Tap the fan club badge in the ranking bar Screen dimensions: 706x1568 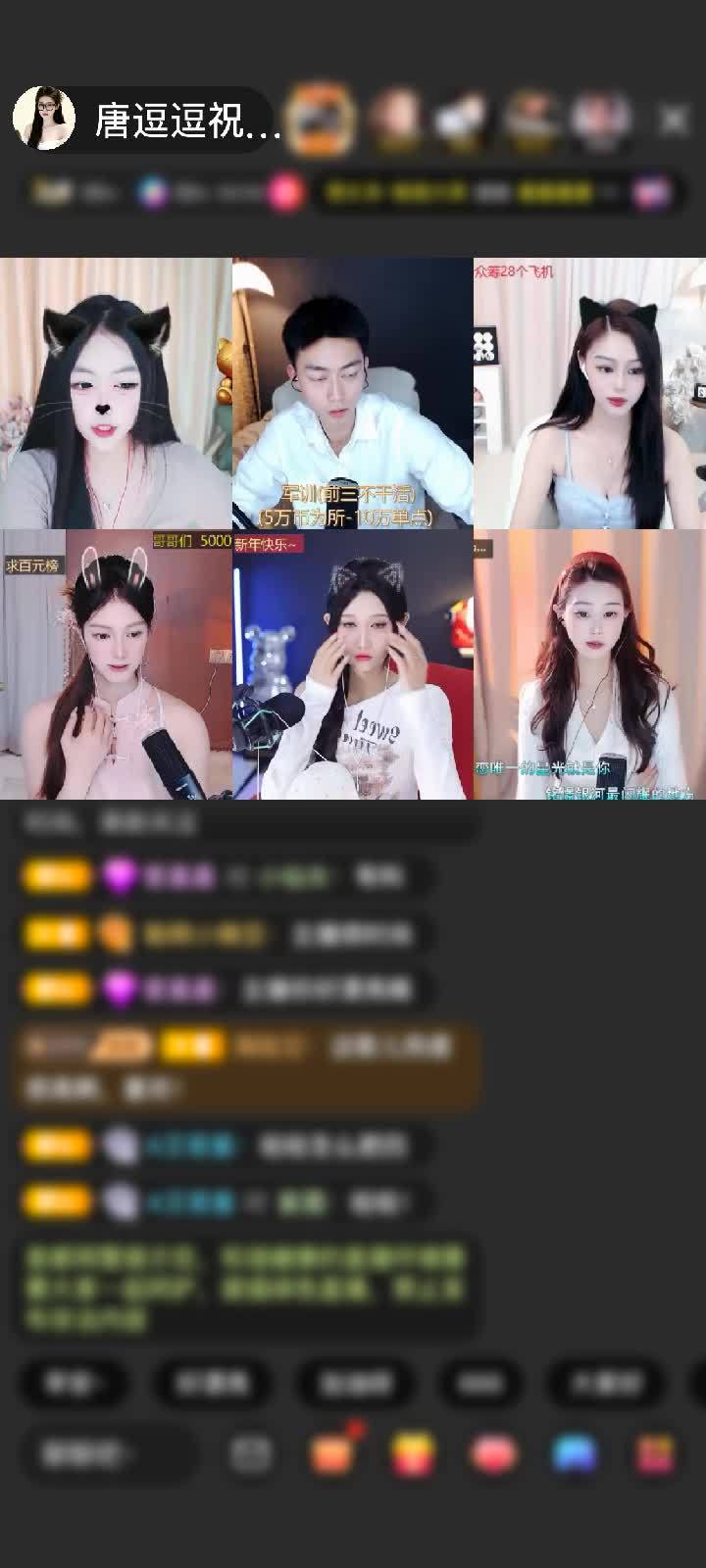54,191
